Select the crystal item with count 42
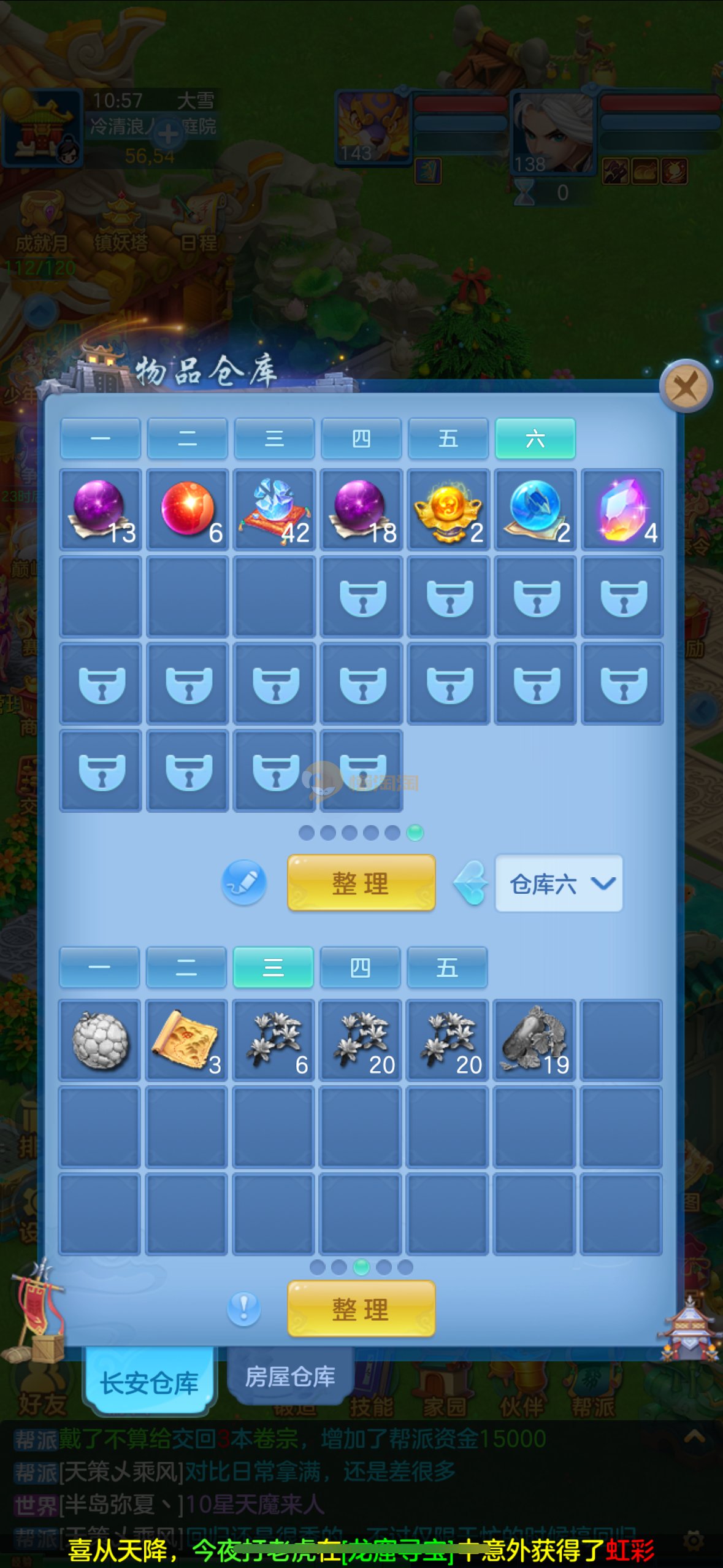Screen dimensions: 723x1568 point(275,510)
